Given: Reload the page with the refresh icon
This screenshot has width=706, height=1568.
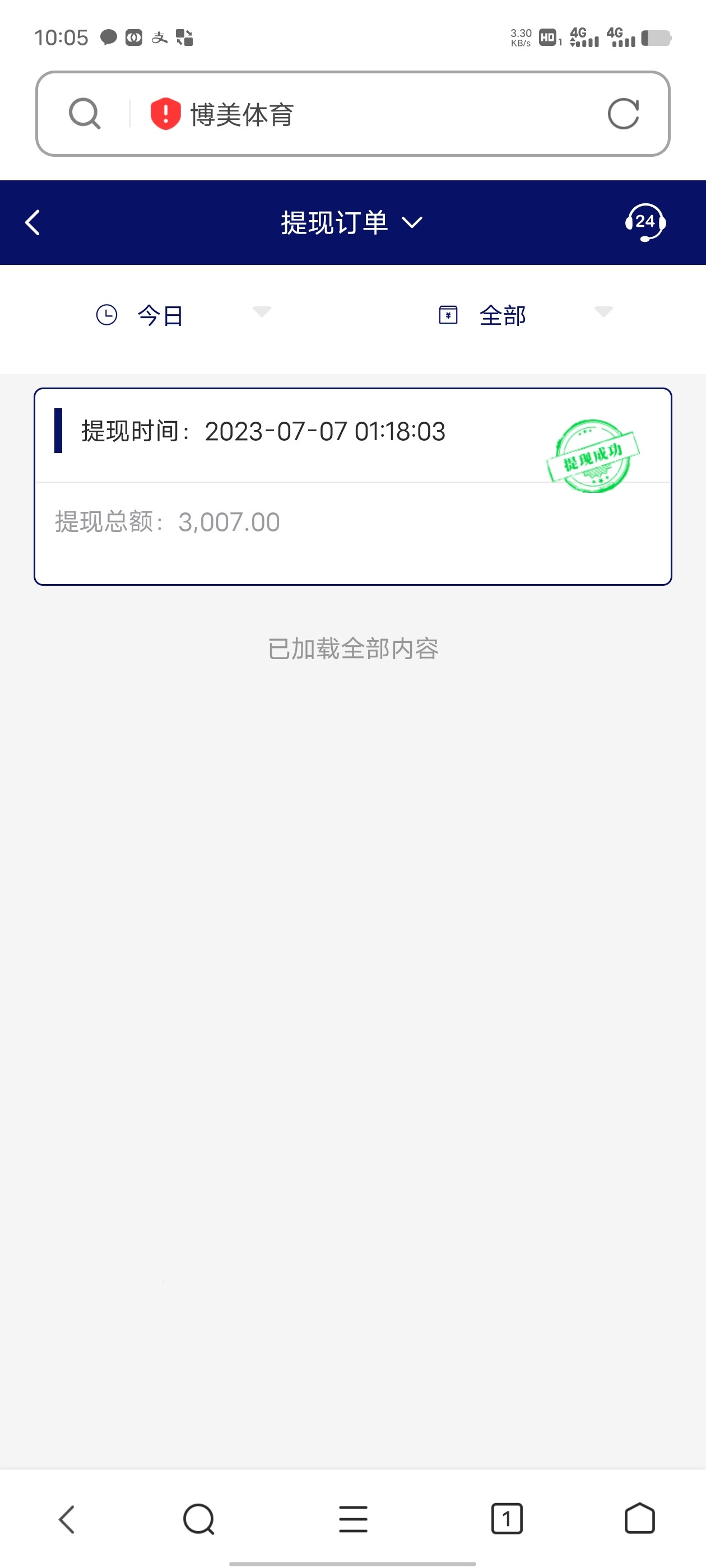Looking at the screenshot, I should point(623,114).
